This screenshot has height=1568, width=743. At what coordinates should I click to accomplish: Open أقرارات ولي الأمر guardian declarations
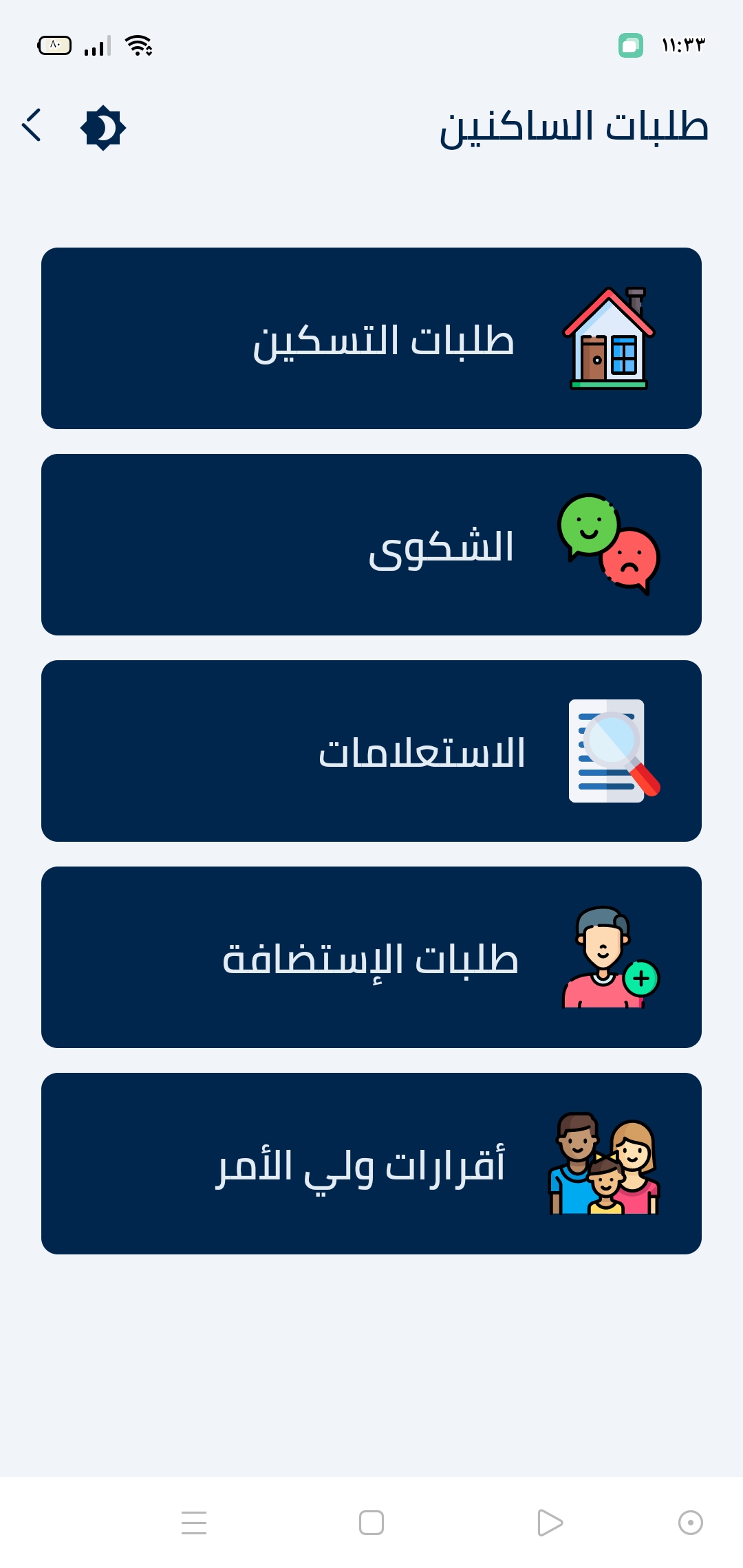click(x=371, y=1164)
